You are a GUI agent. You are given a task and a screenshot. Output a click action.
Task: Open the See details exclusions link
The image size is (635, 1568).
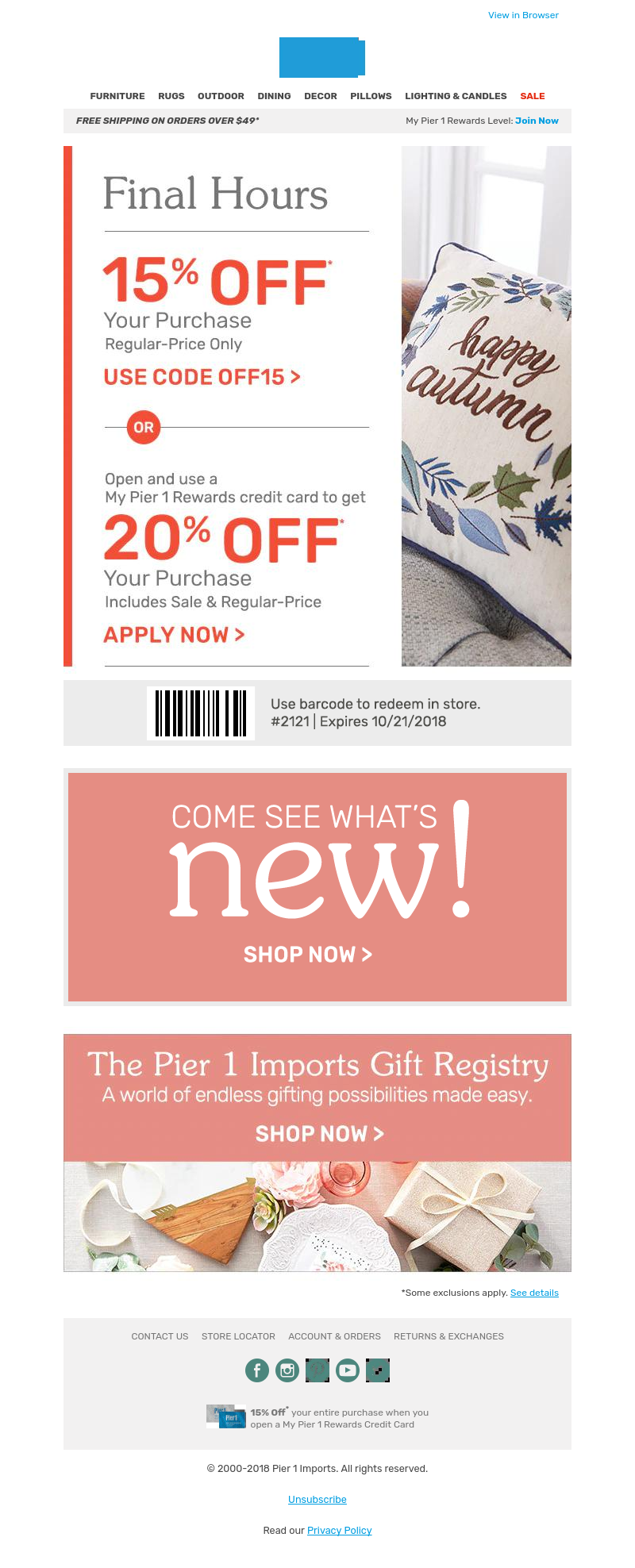[534, 1293]
